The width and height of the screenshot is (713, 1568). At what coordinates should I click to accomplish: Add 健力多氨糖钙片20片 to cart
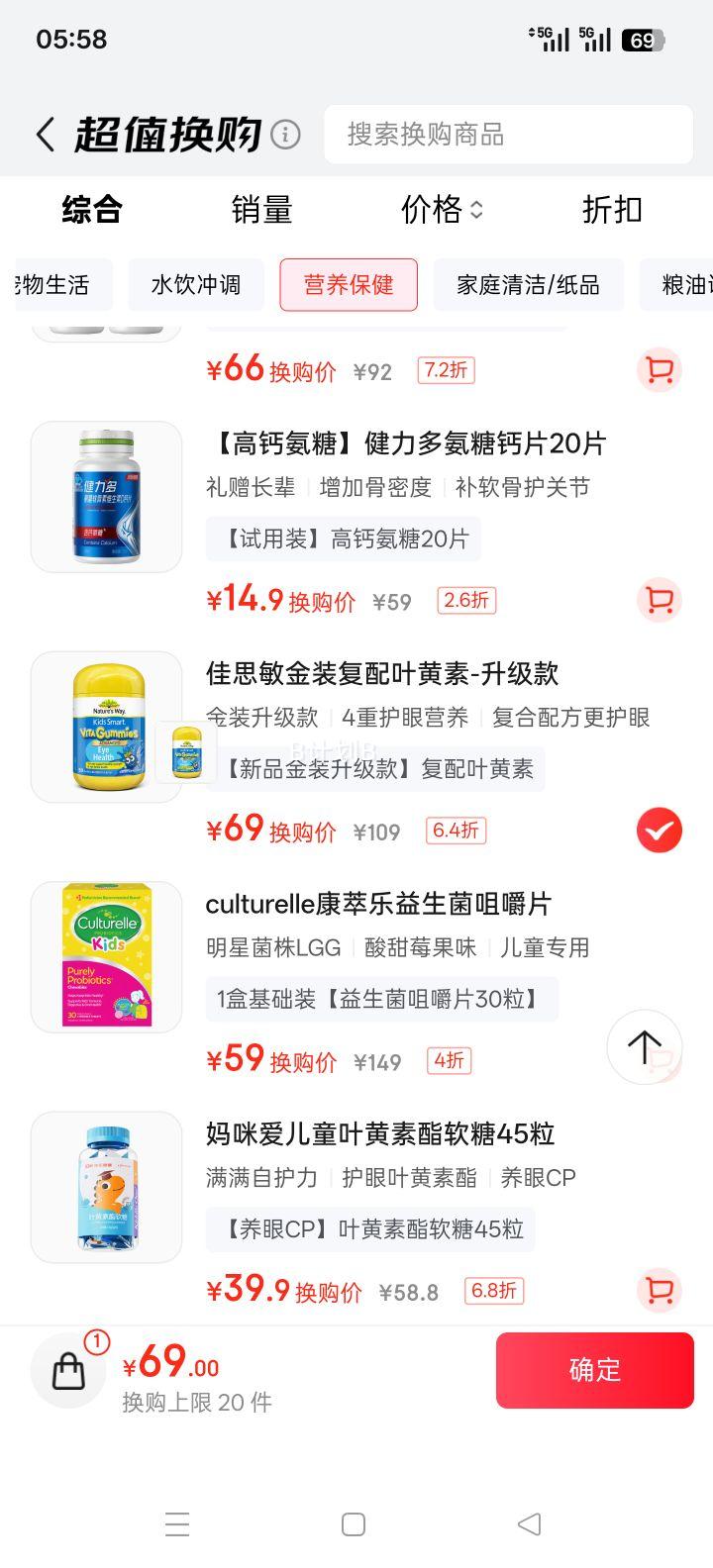(659, 600)
